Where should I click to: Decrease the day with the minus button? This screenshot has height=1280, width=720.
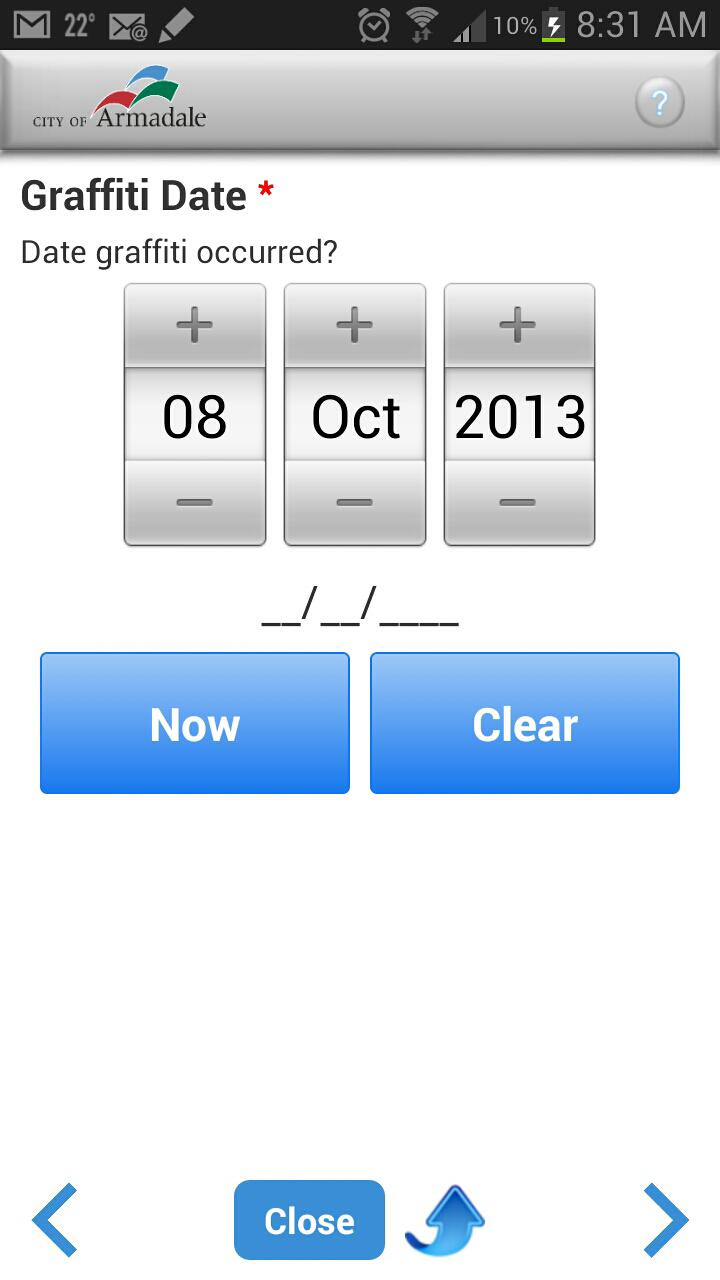195,503
